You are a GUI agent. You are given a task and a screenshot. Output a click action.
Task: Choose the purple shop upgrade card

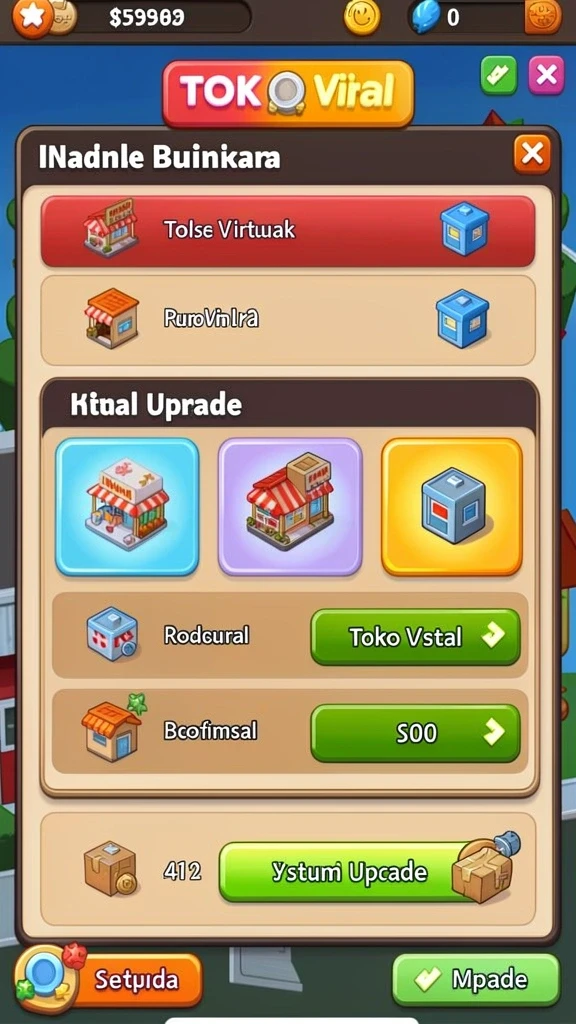pyautogui.click(x=290, y=507)
